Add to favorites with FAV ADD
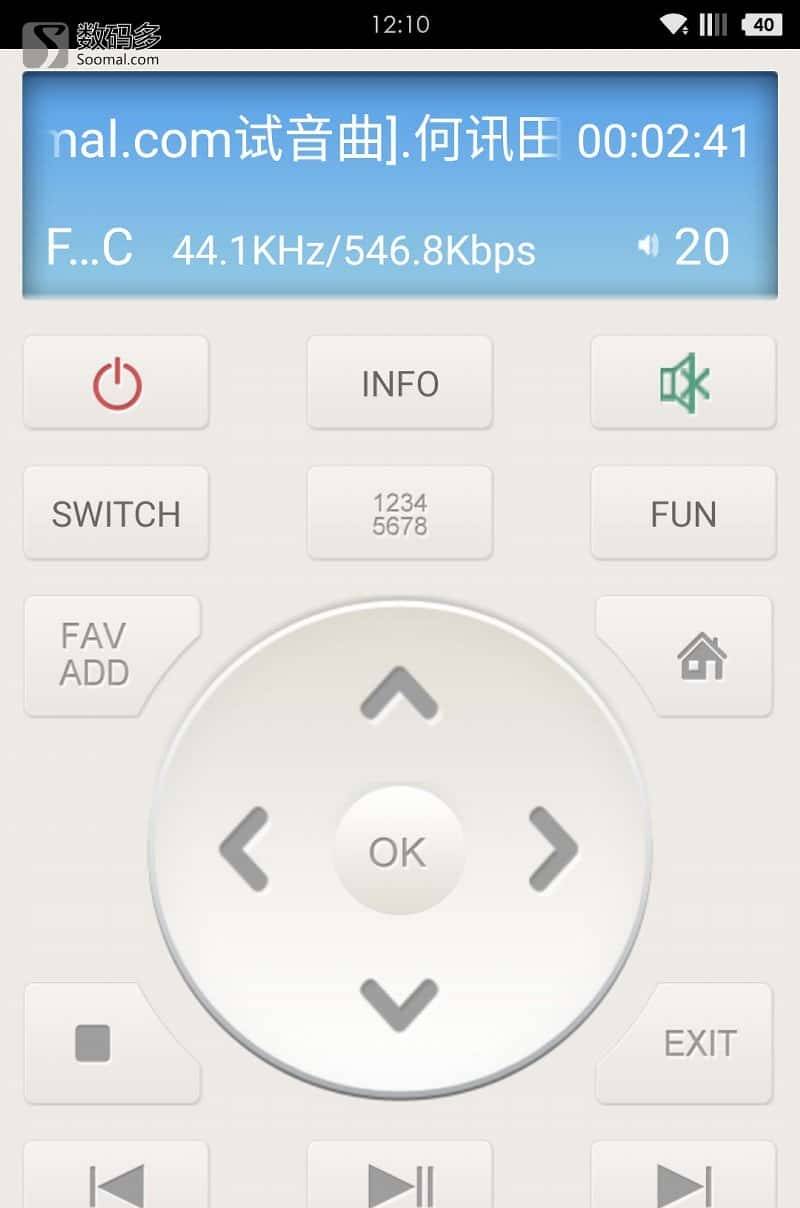 tap(95, 655)
